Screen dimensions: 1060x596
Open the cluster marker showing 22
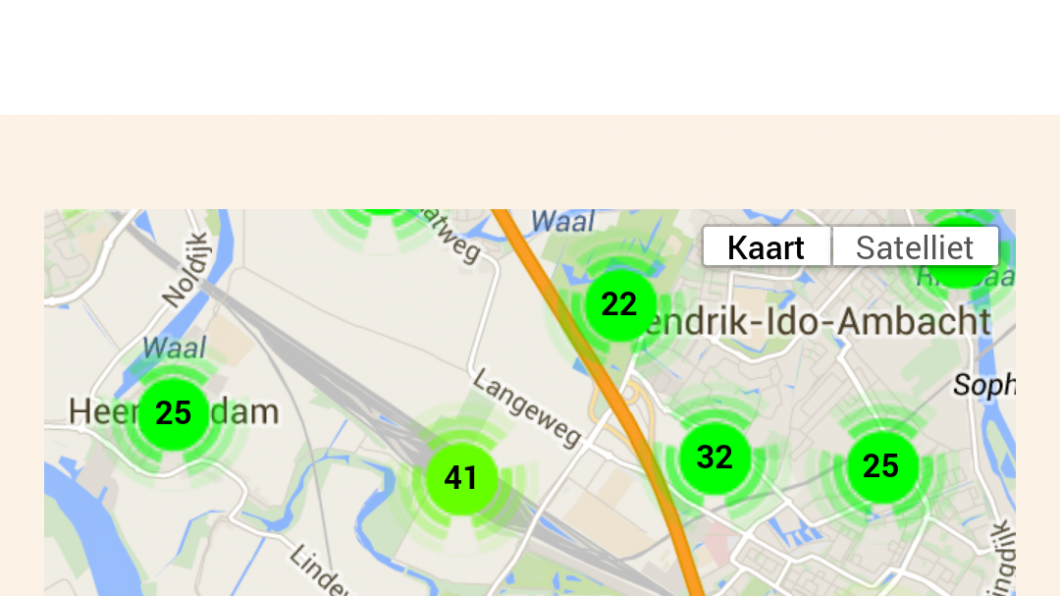point(620,305)
